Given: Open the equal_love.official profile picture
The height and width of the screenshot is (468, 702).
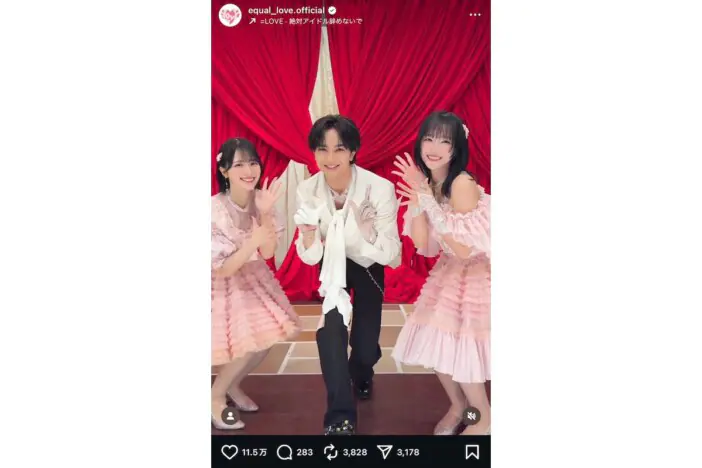Looking at the screenshot, I should click(x=230, y=14).
